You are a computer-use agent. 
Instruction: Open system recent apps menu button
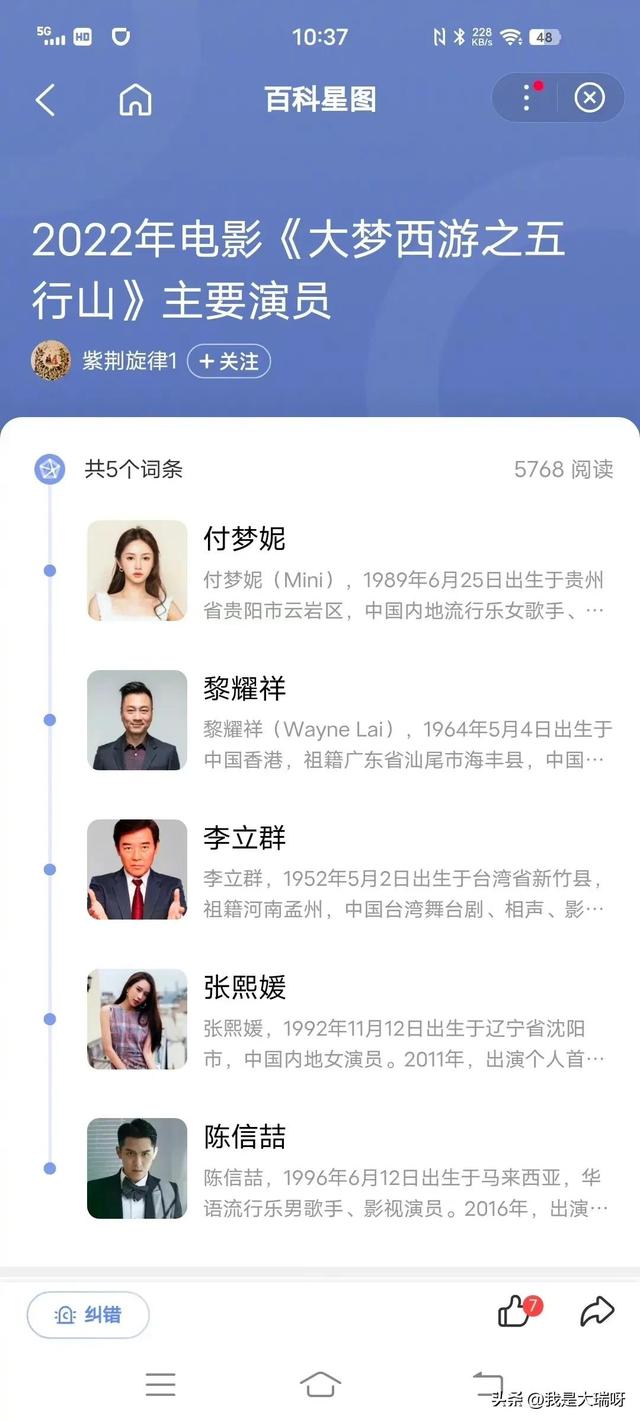[160, 1384]
